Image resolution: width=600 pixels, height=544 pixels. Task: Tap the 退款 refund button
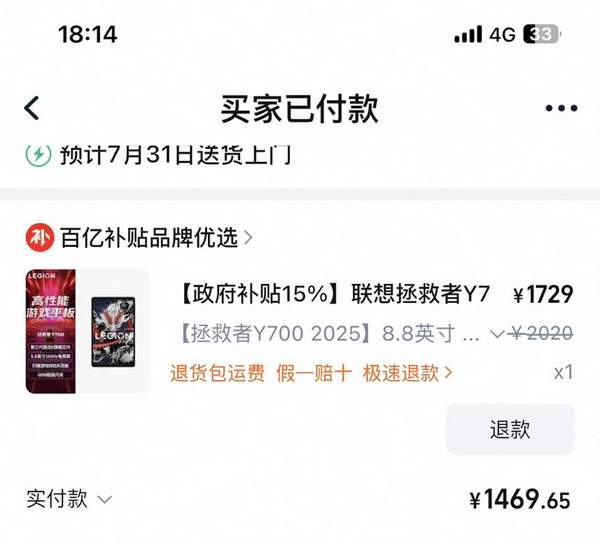tap(509, 429)
